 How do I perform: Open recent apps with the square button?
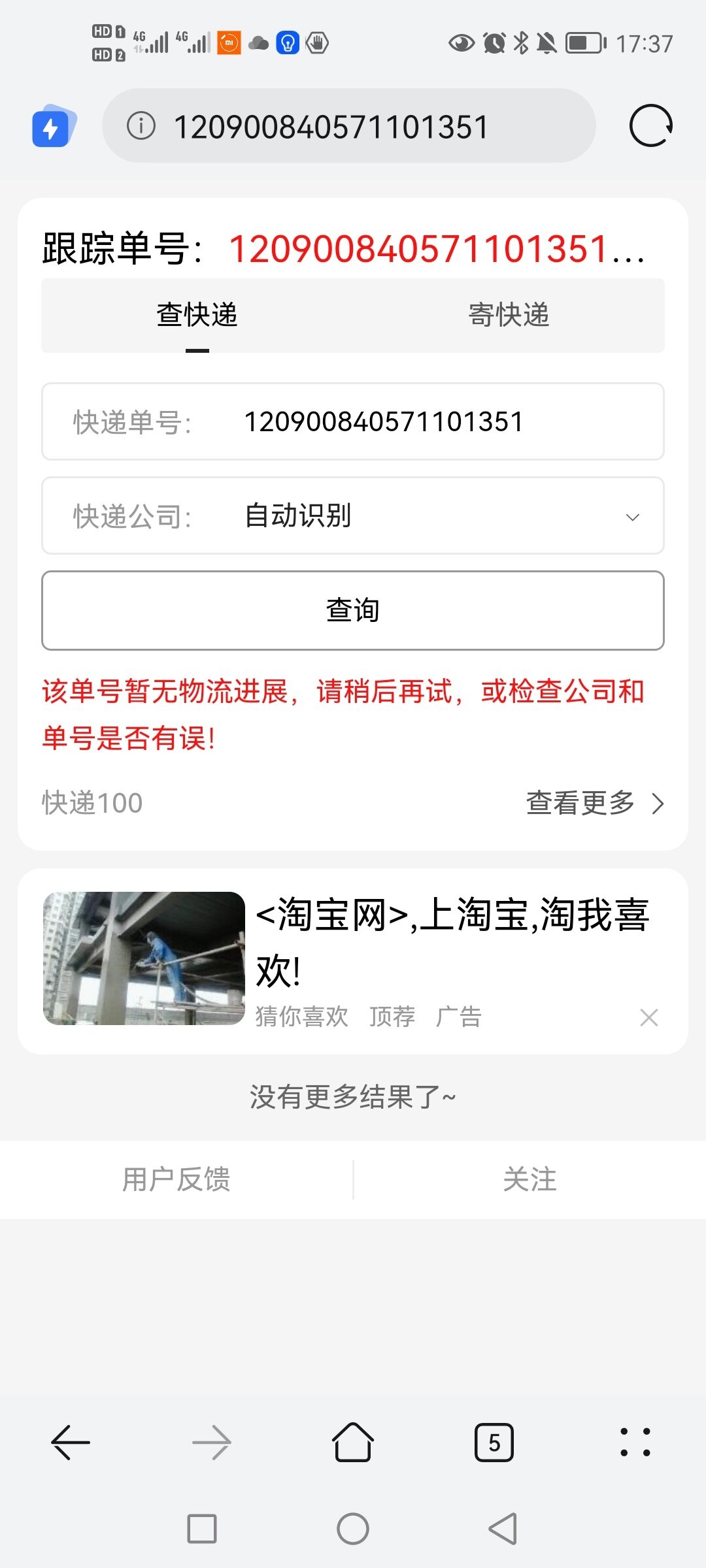coord(202,1529)
